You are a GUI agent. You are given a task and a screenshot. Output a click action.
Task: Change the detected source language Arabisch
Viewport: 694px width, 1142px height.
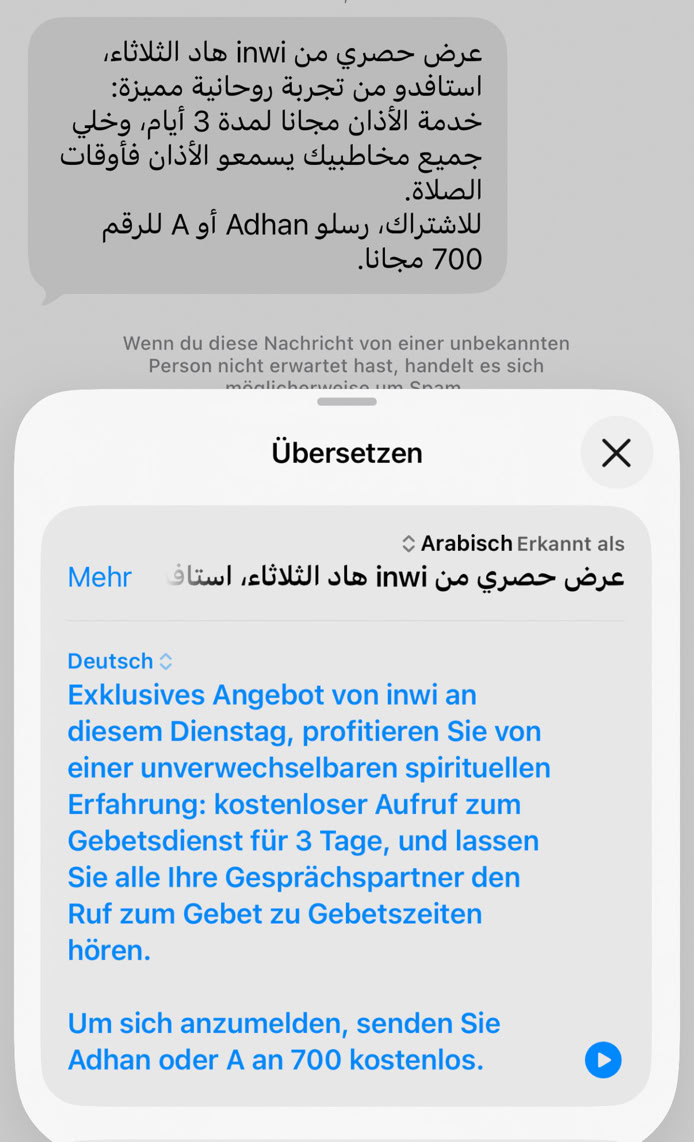coord(456,544)
